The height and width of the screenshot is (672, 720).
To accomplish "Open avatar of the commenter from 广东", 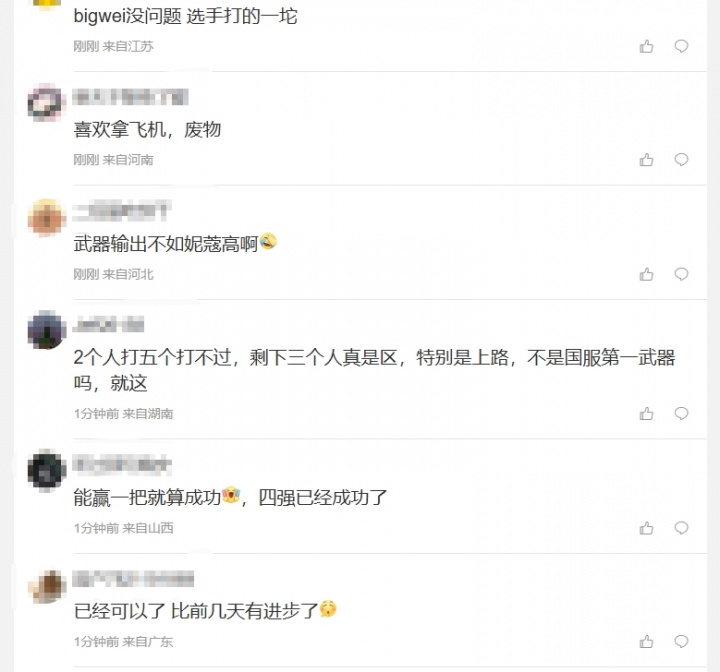I will pos(46,585).
